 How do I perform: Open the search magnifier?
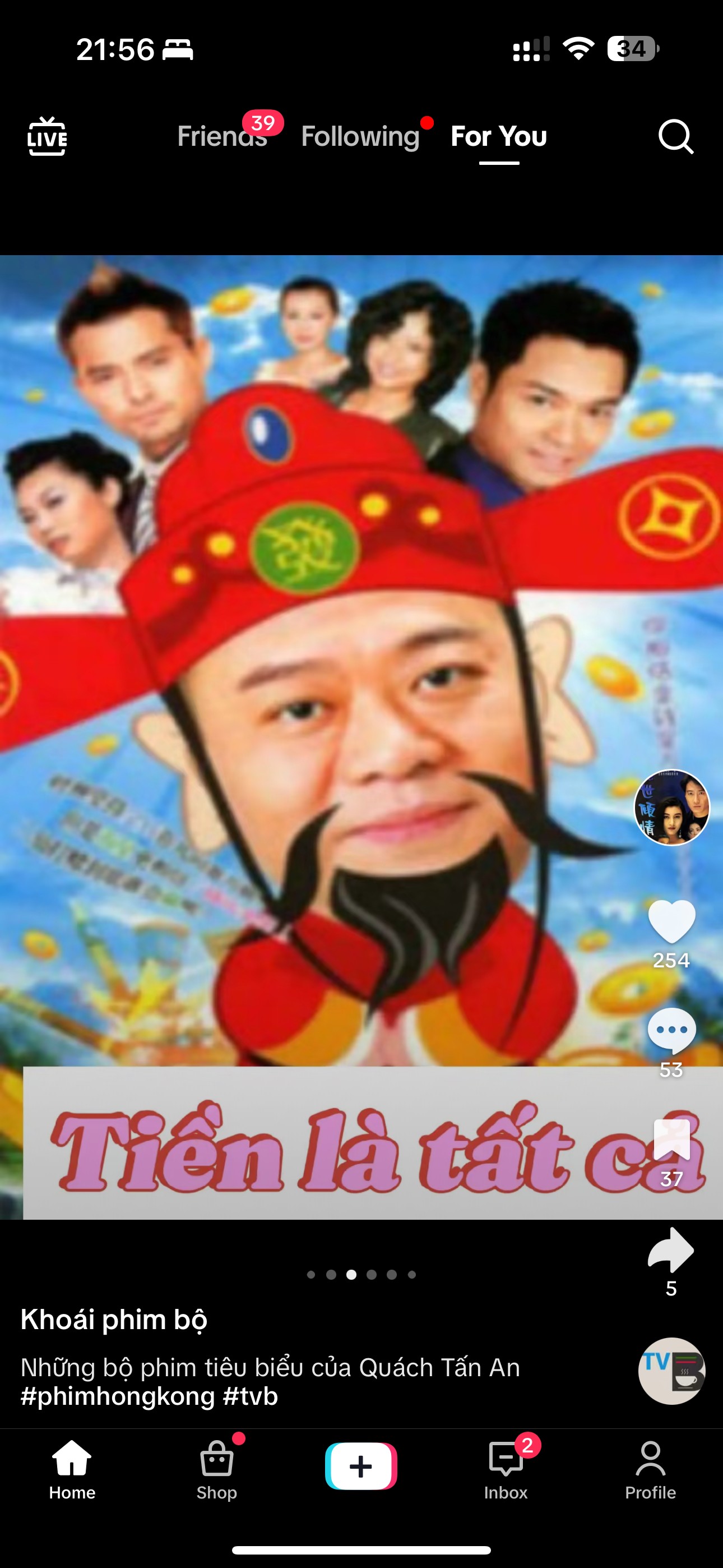click(x=675, y=136)
